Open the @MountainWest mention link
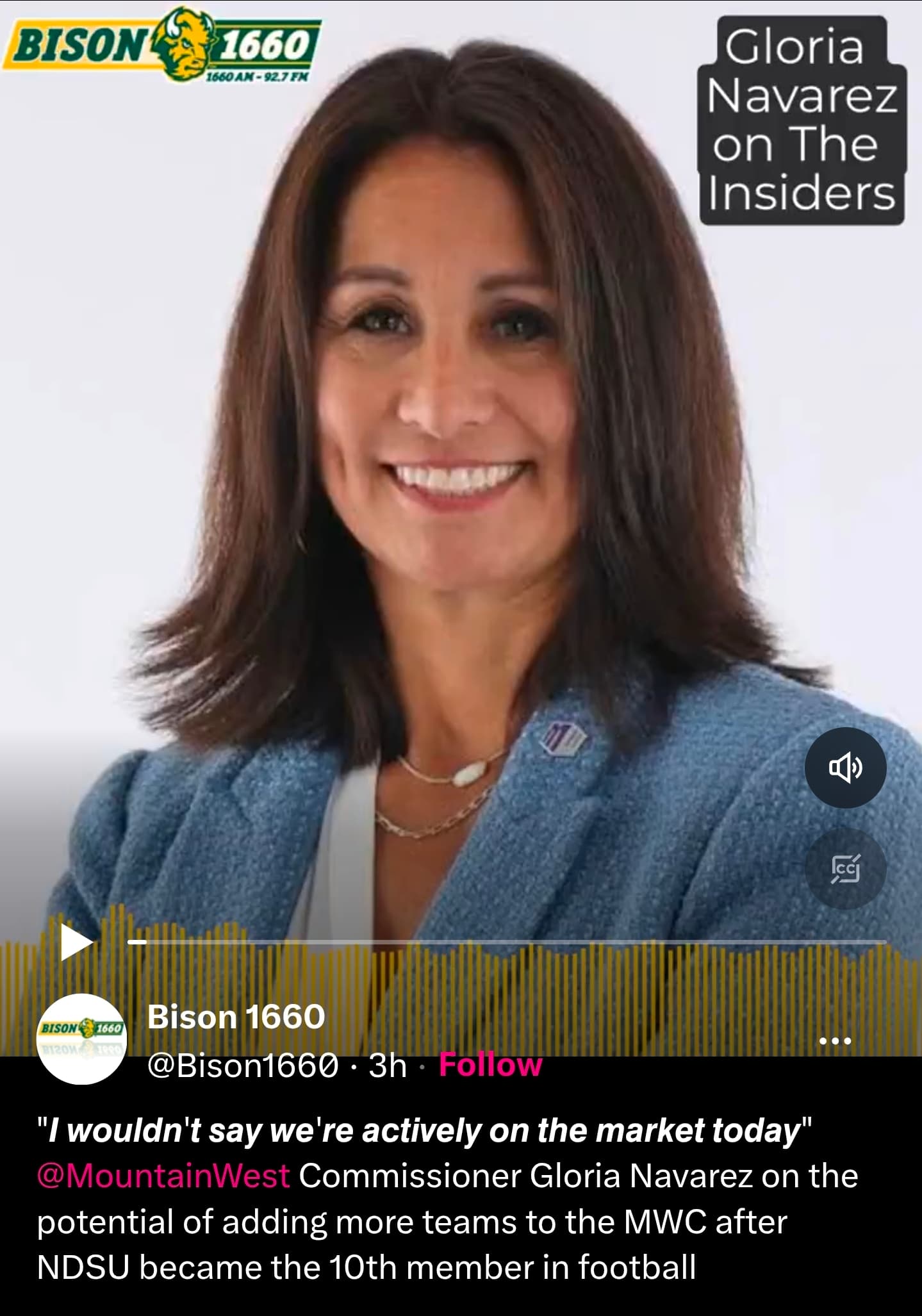This screenshot has height=1316, width=922. (163, 1176)
